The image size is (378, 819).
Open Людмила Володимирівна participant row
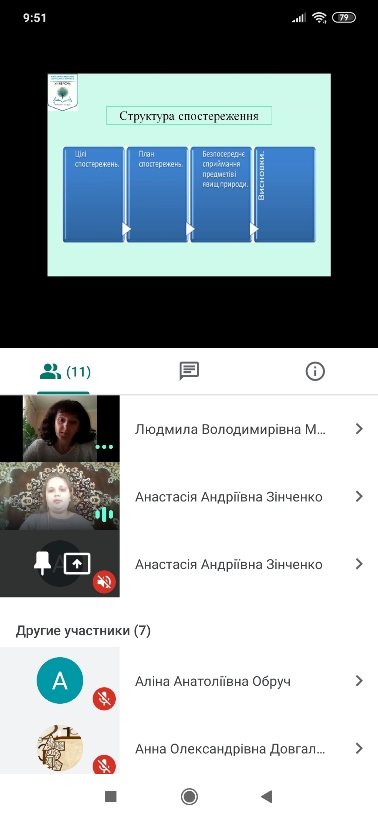point(189,429)
